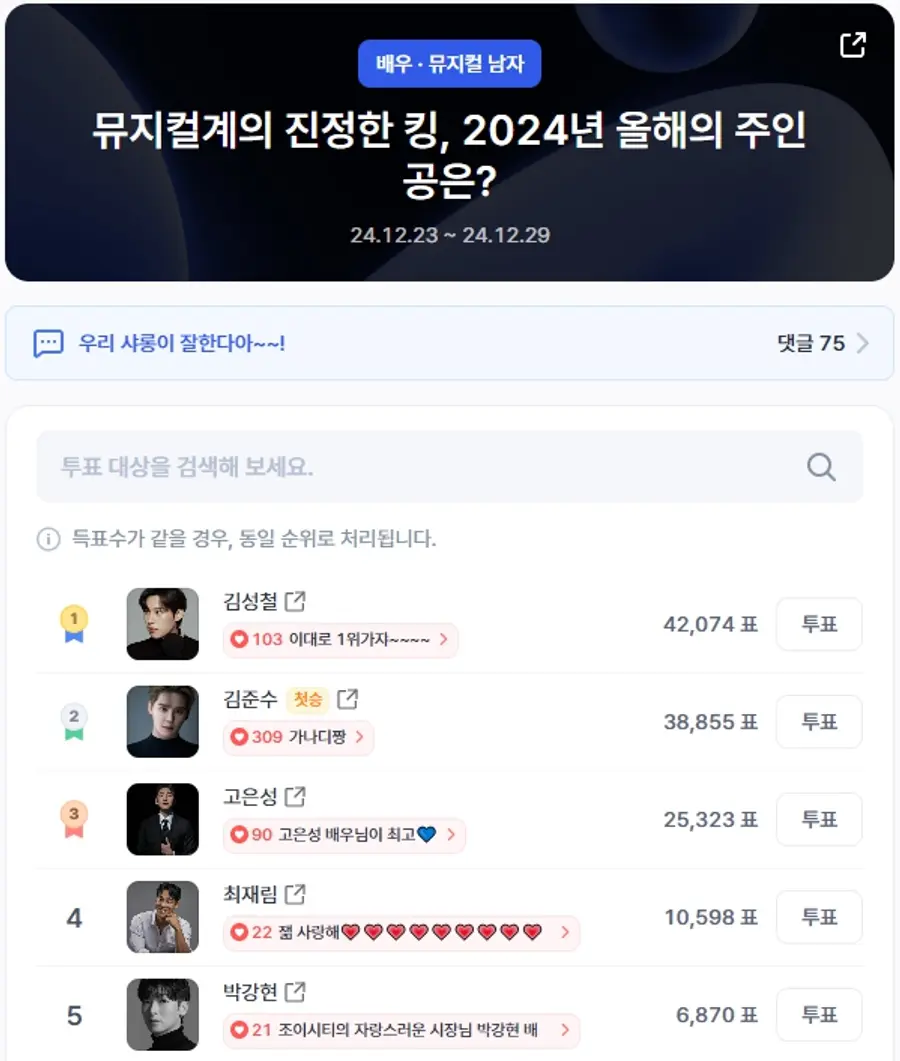Open 박강현's profile link icon
The image size is (900, 1061).
295,991
